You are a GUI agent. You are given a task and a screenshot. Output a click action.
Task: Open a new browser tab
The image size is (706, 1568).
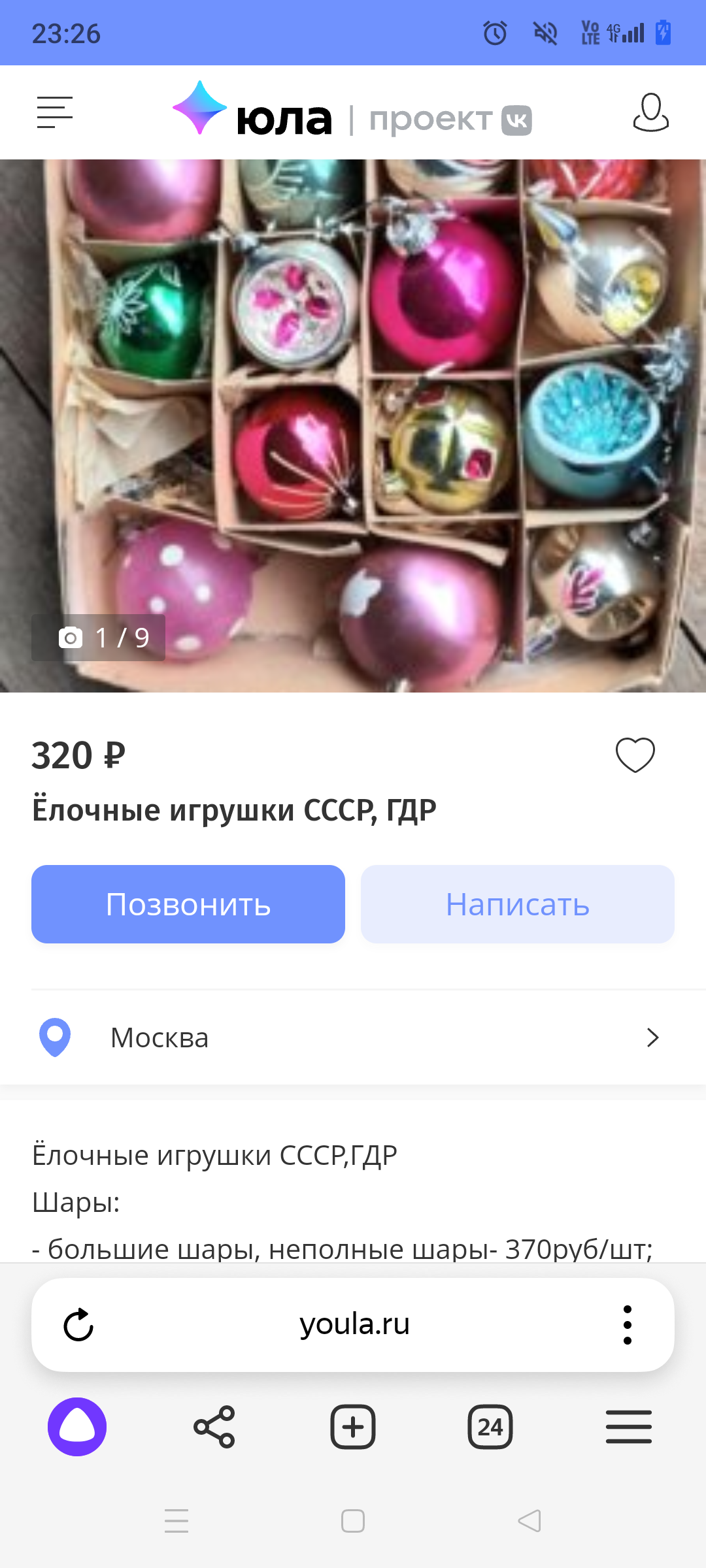click(x=353, y=1427)
